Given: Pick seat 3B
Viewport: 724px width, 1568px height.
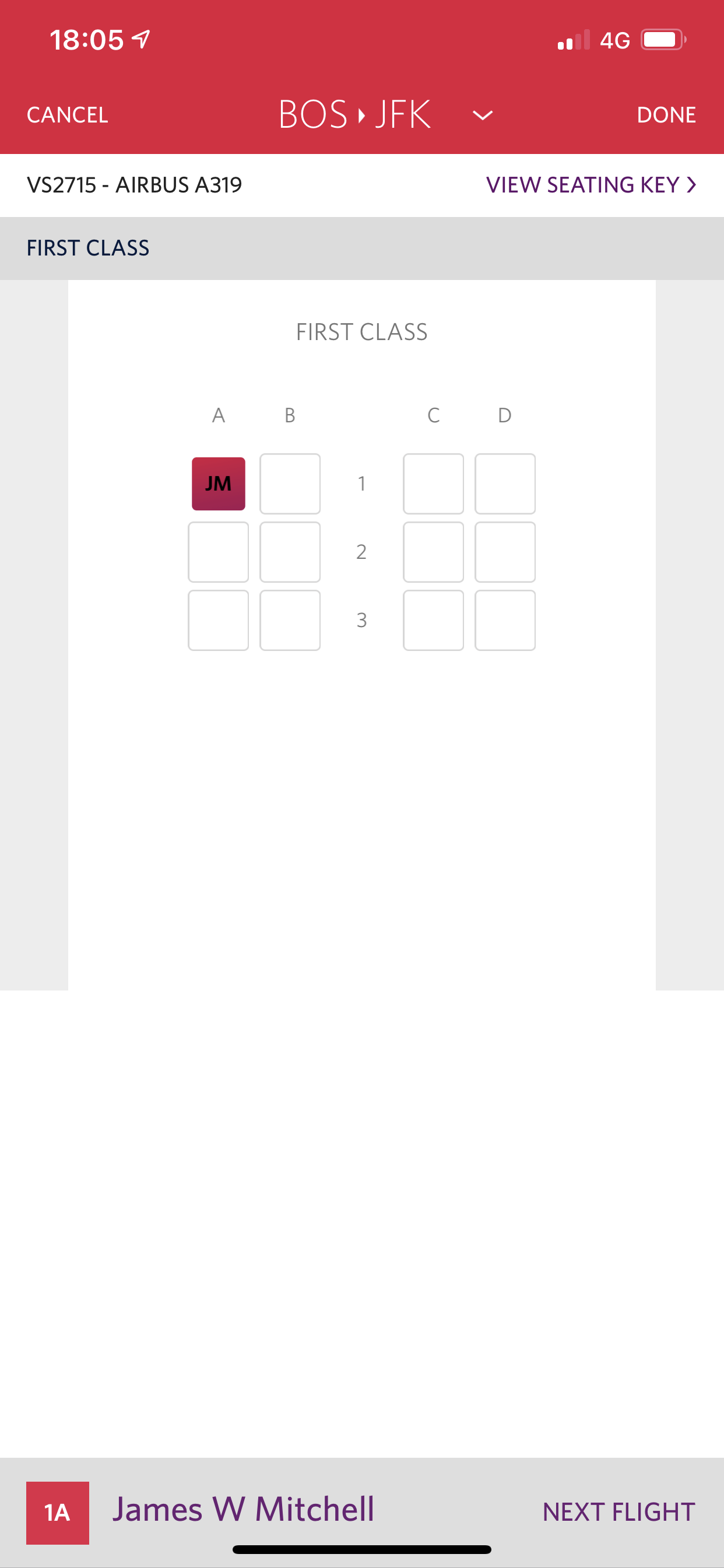Looking at the screenshot, I should 290,620.
